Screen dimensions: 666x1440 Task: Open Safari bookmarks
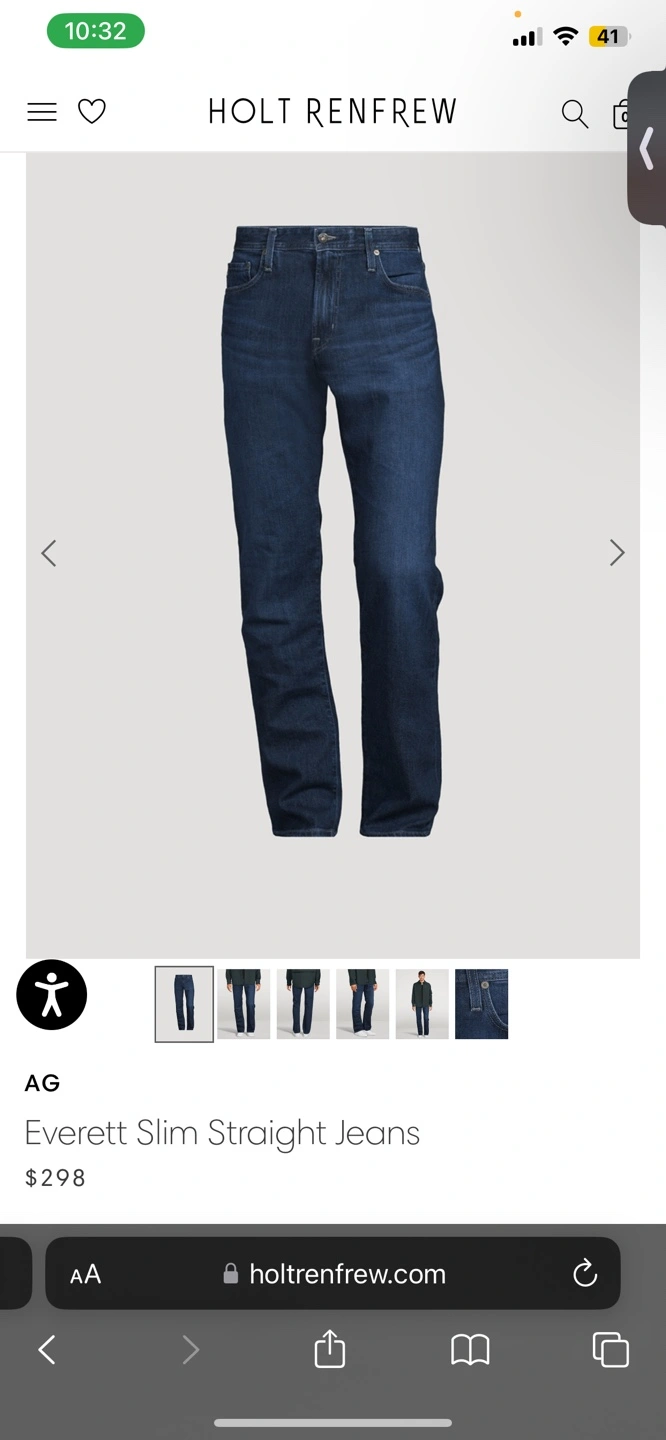point(470,1351)
